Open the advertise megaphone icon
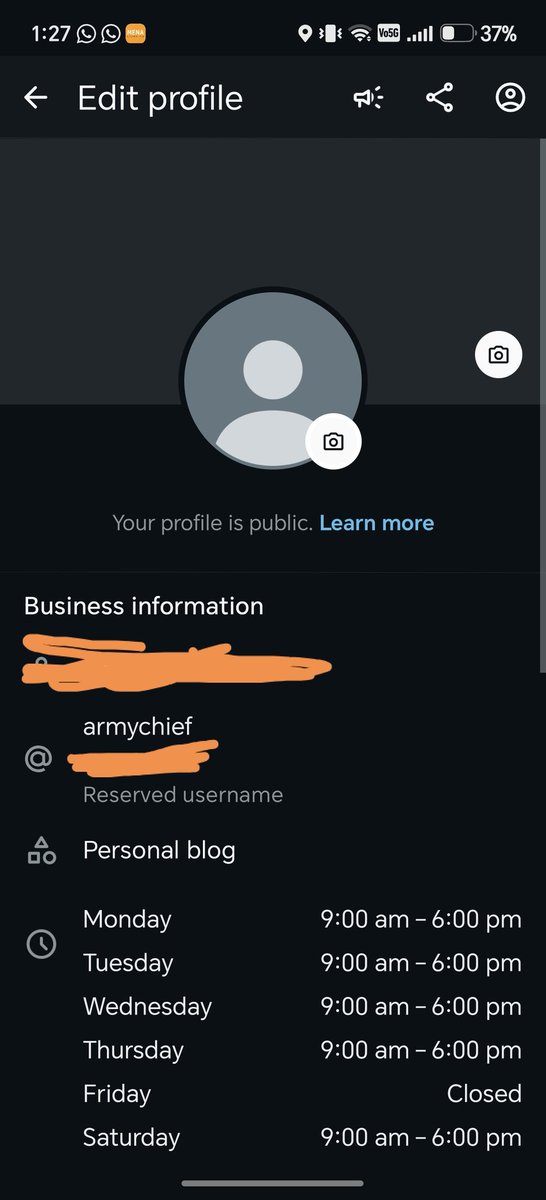The image size is (546, 1200). [369, 98]
